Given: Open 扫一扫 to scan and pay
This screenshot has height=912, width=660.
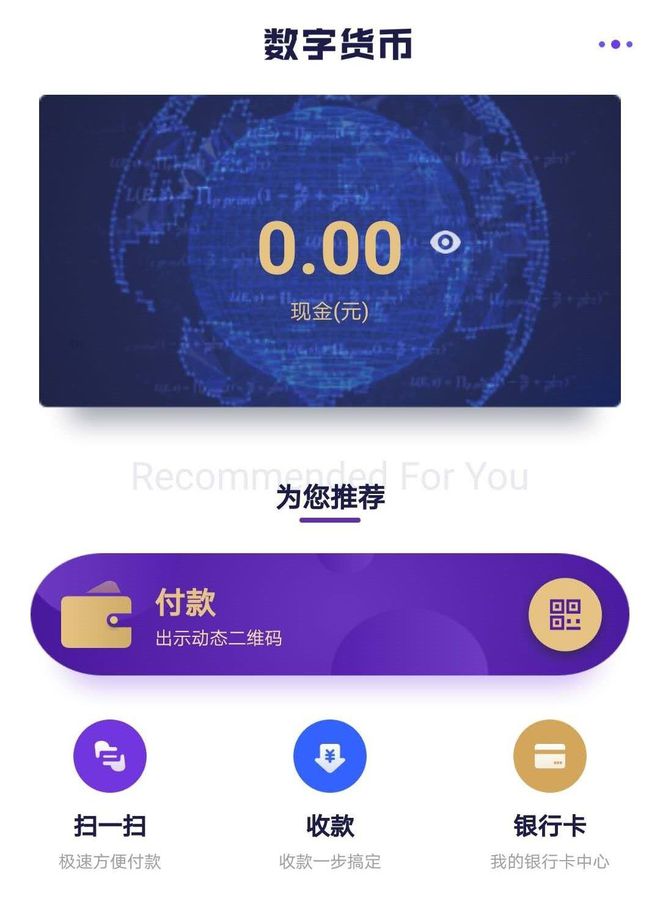Looking at the screenshot, I should tap(110, 757).
